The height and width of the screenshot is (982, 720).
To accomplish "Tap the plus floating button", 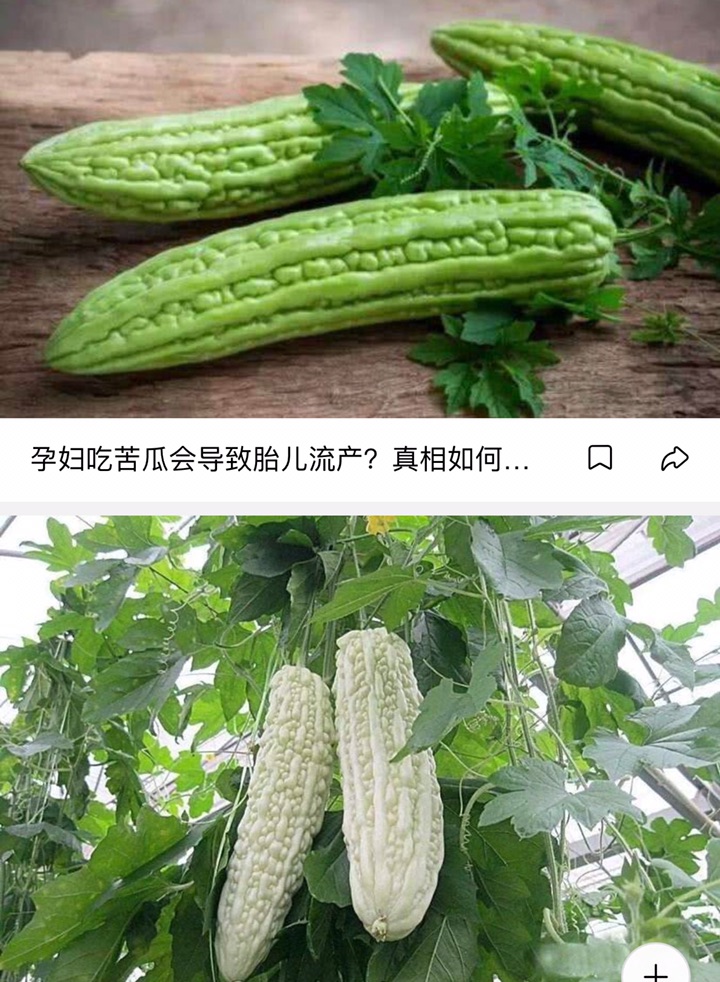I will pos(656,970).
